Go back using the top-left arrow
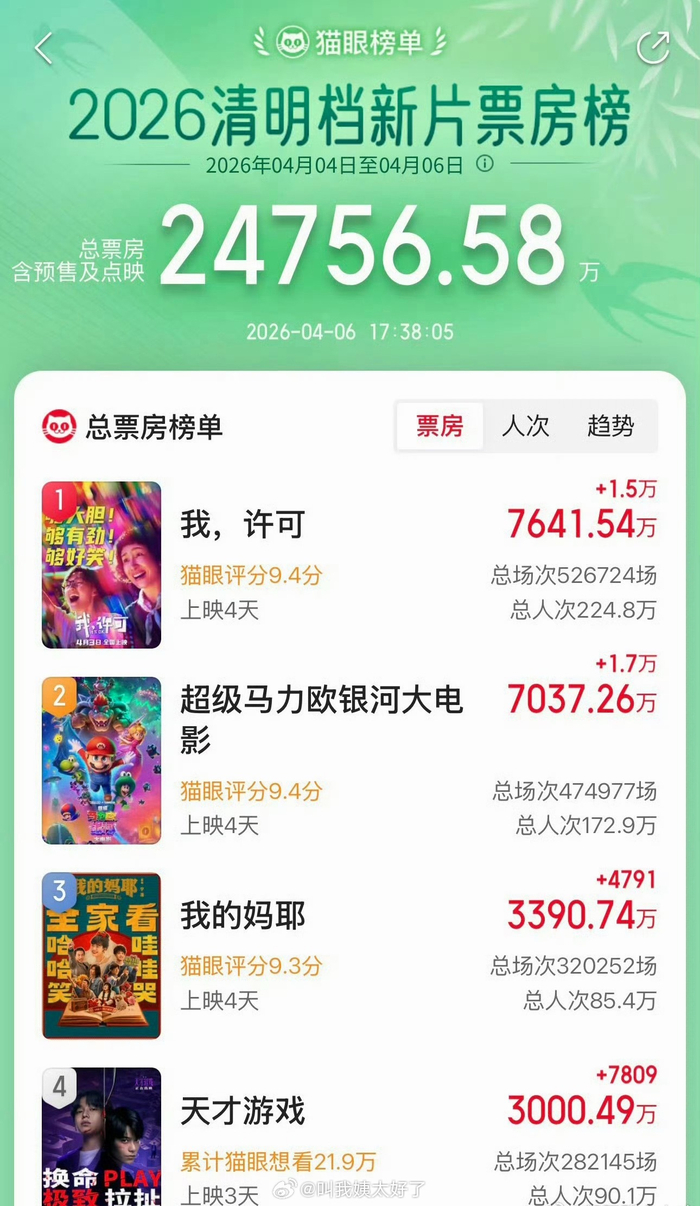Viewport: 700px width, 1206px height. (44, 48)
